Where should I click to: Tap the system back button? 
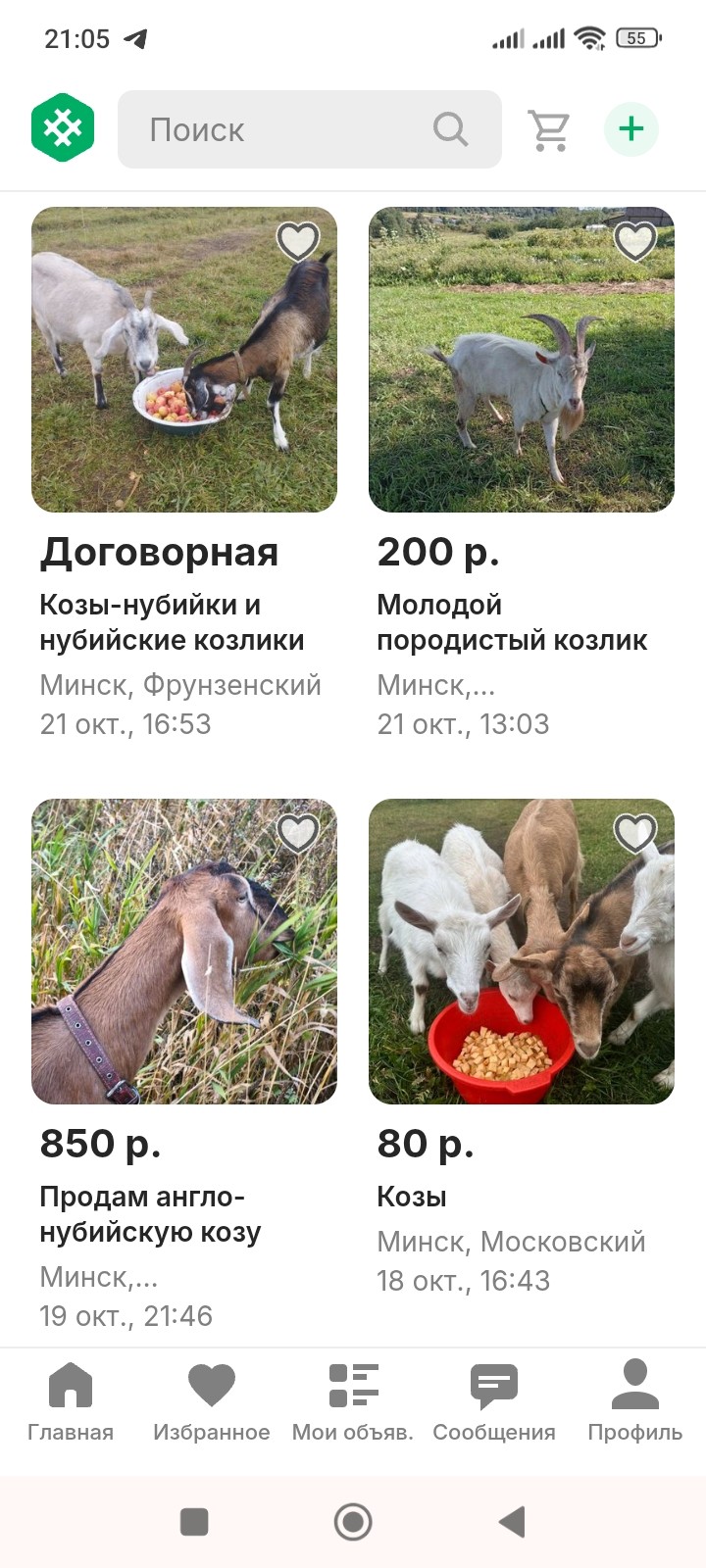point(512,1522)
